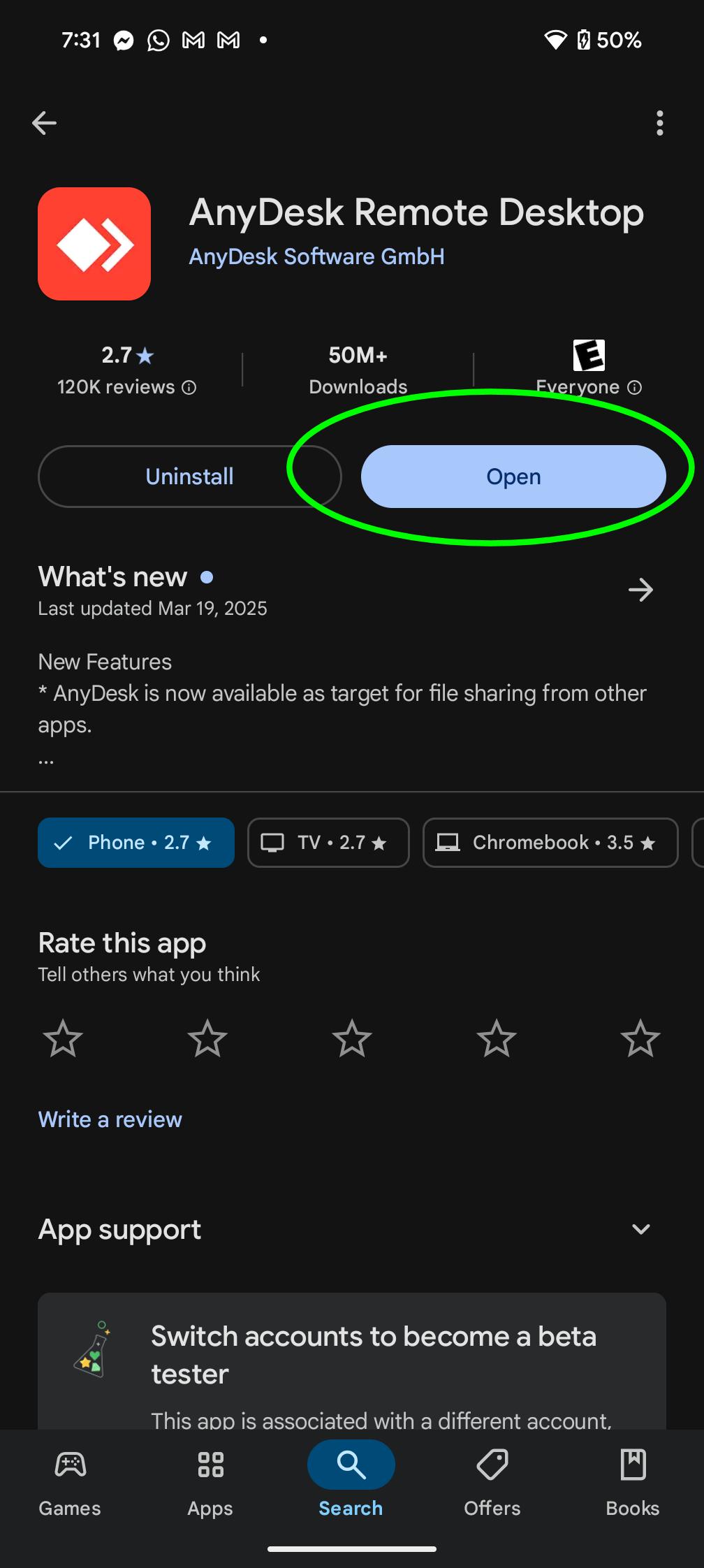Image resolution: width=704 pixels, height=1568 pixels.
Task: Switch to the Apps tab
Action: coord(210,1479)
